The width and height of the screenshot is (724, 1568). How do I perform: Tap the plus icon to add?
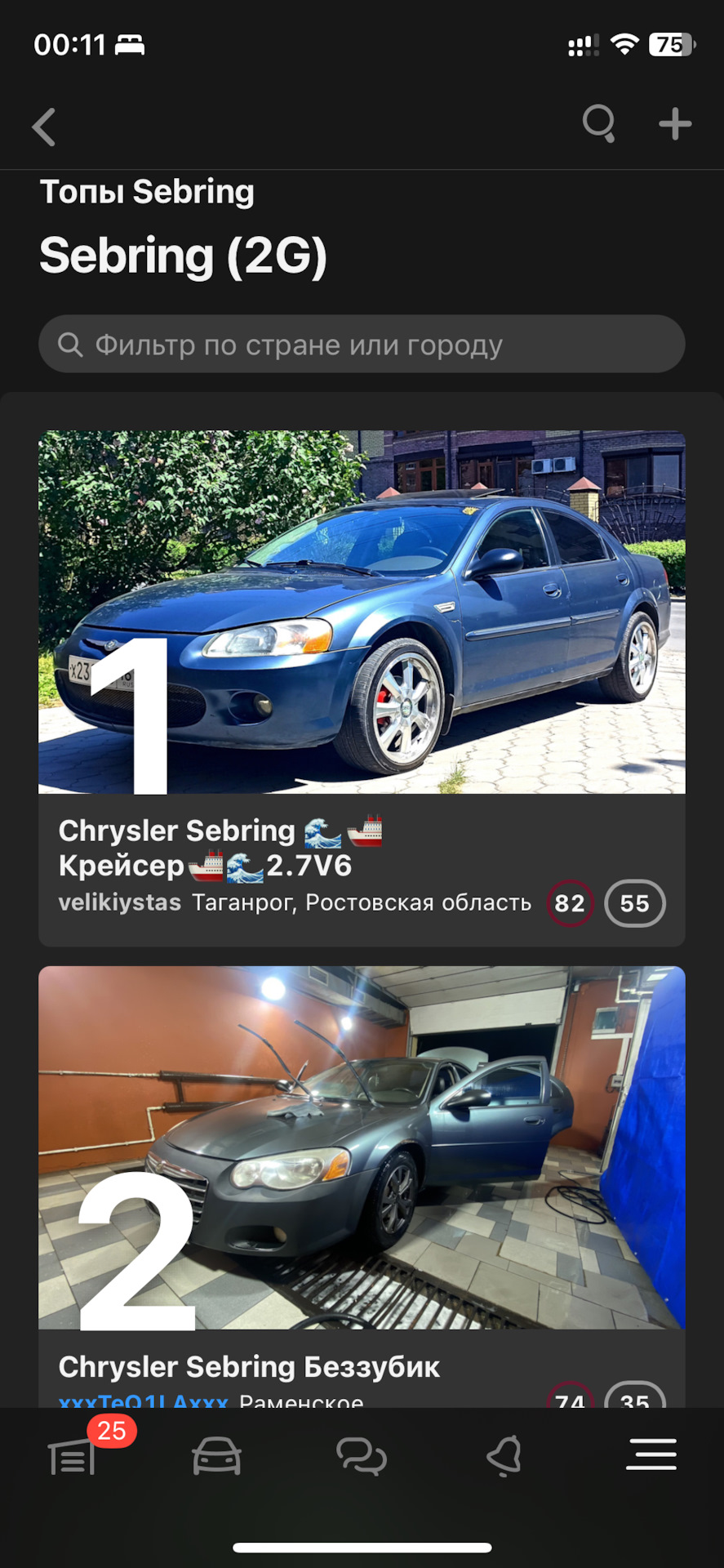coord(675,124)
